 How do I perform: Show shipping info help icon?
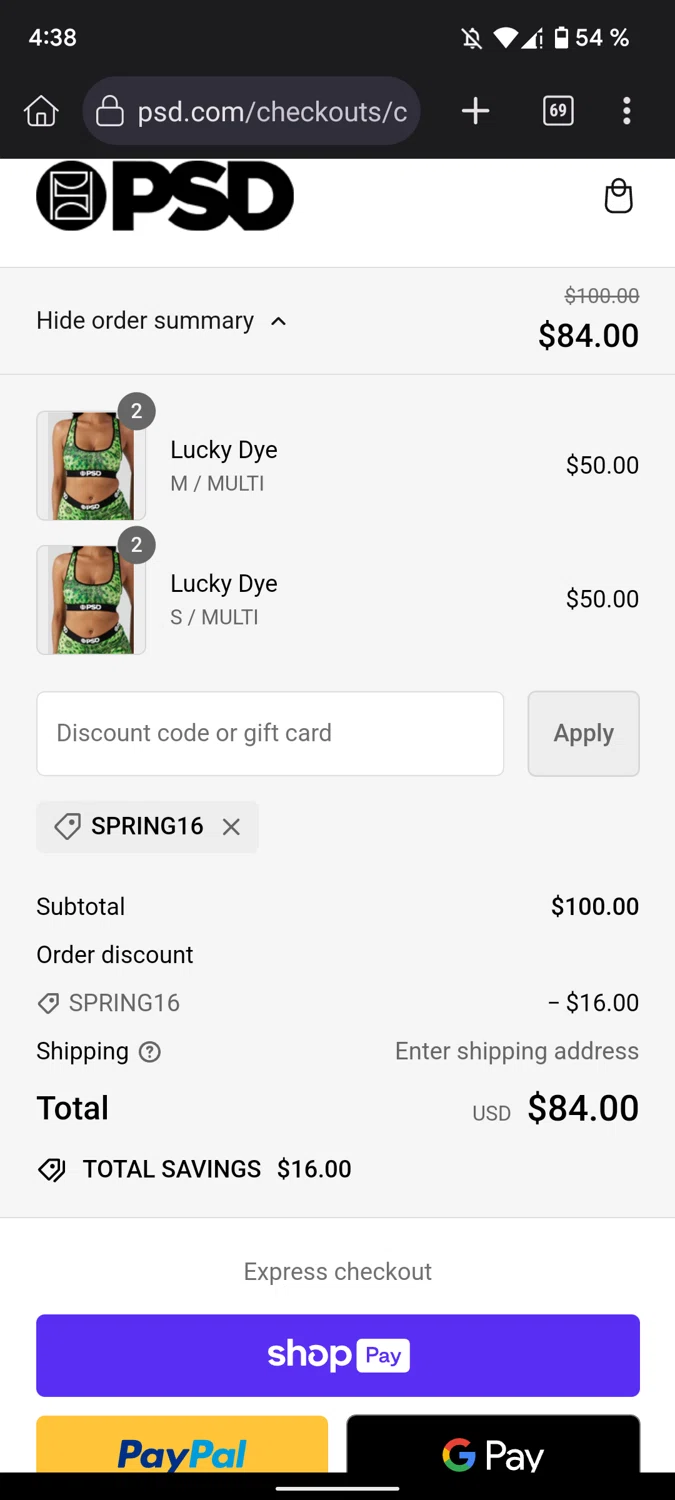click(150, 1052)
